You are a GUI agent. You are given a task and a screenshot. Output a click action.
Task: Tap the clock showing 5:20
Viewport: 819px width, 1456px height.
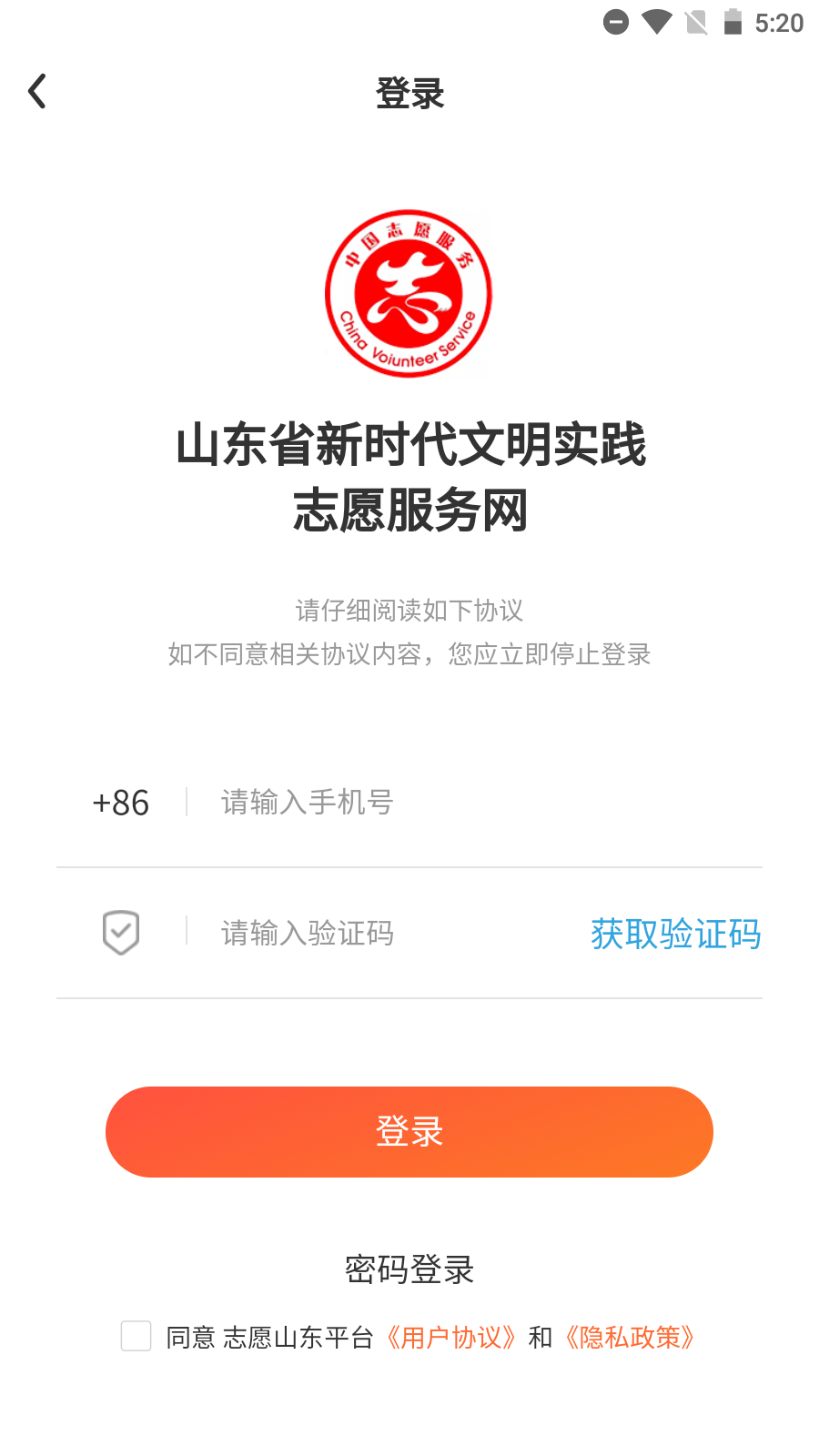coord(781,23)
